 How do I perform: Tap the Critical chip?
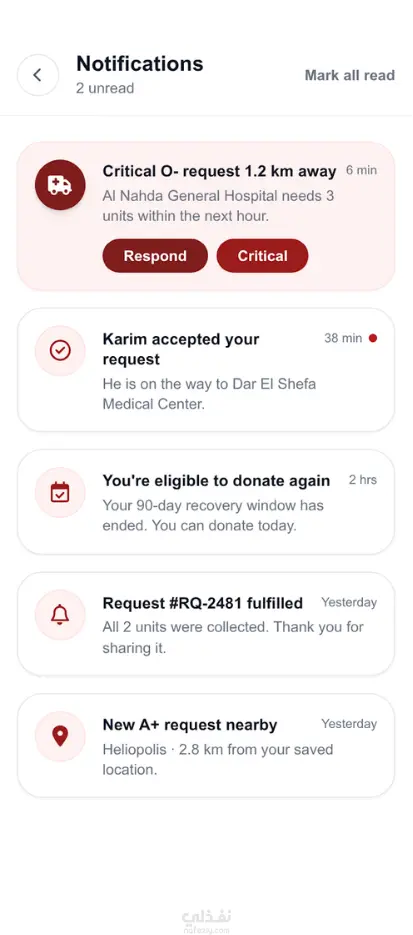coord(262,256)
